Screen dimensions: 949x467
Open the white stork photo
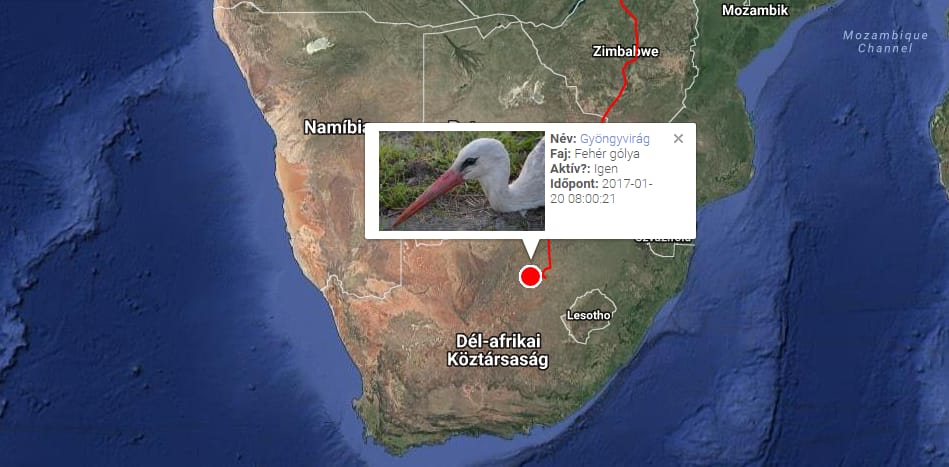point(461,181)
